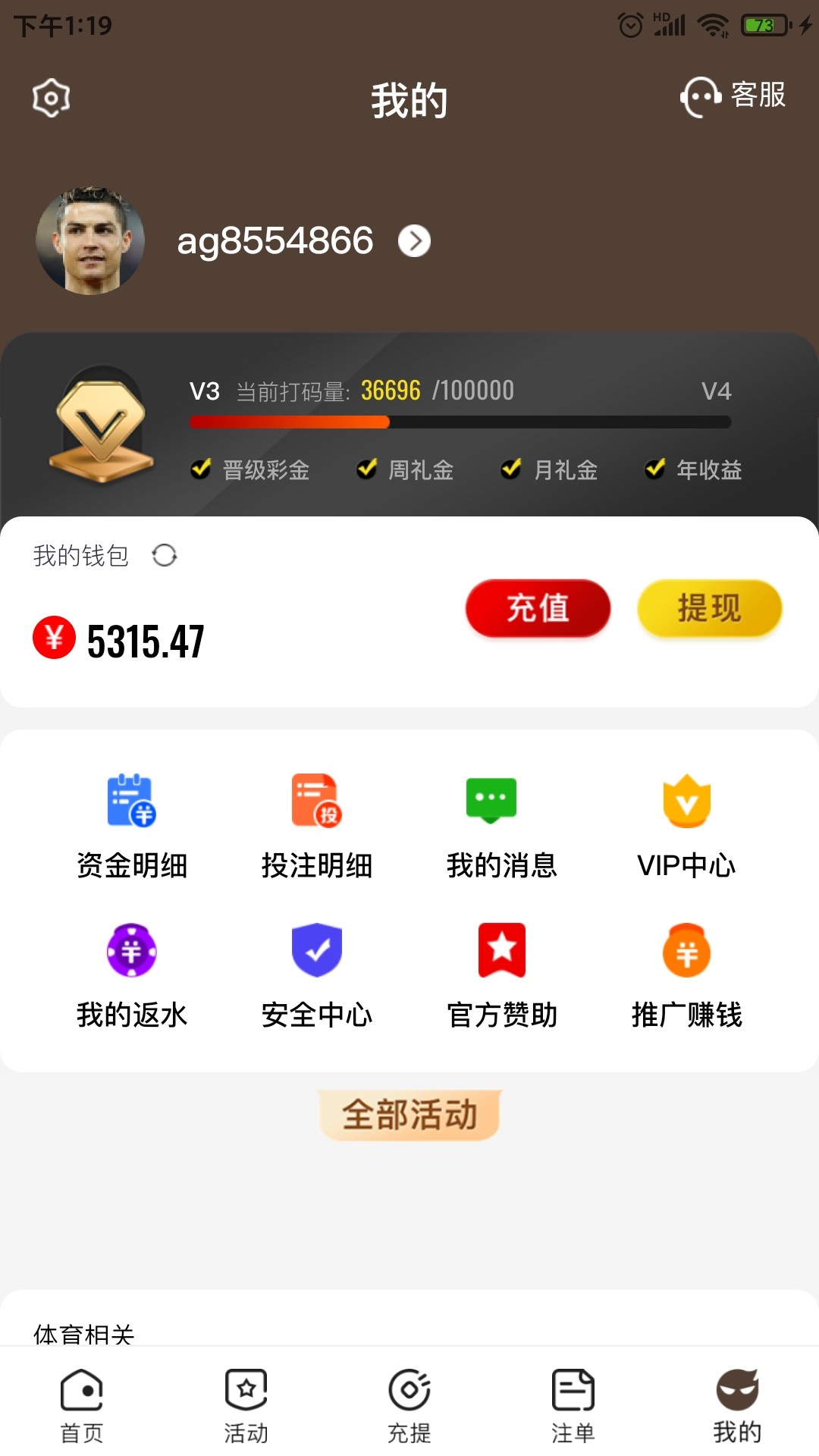Open 官方赞助
Screen dimensions: 819x1456
coord(501,974)
